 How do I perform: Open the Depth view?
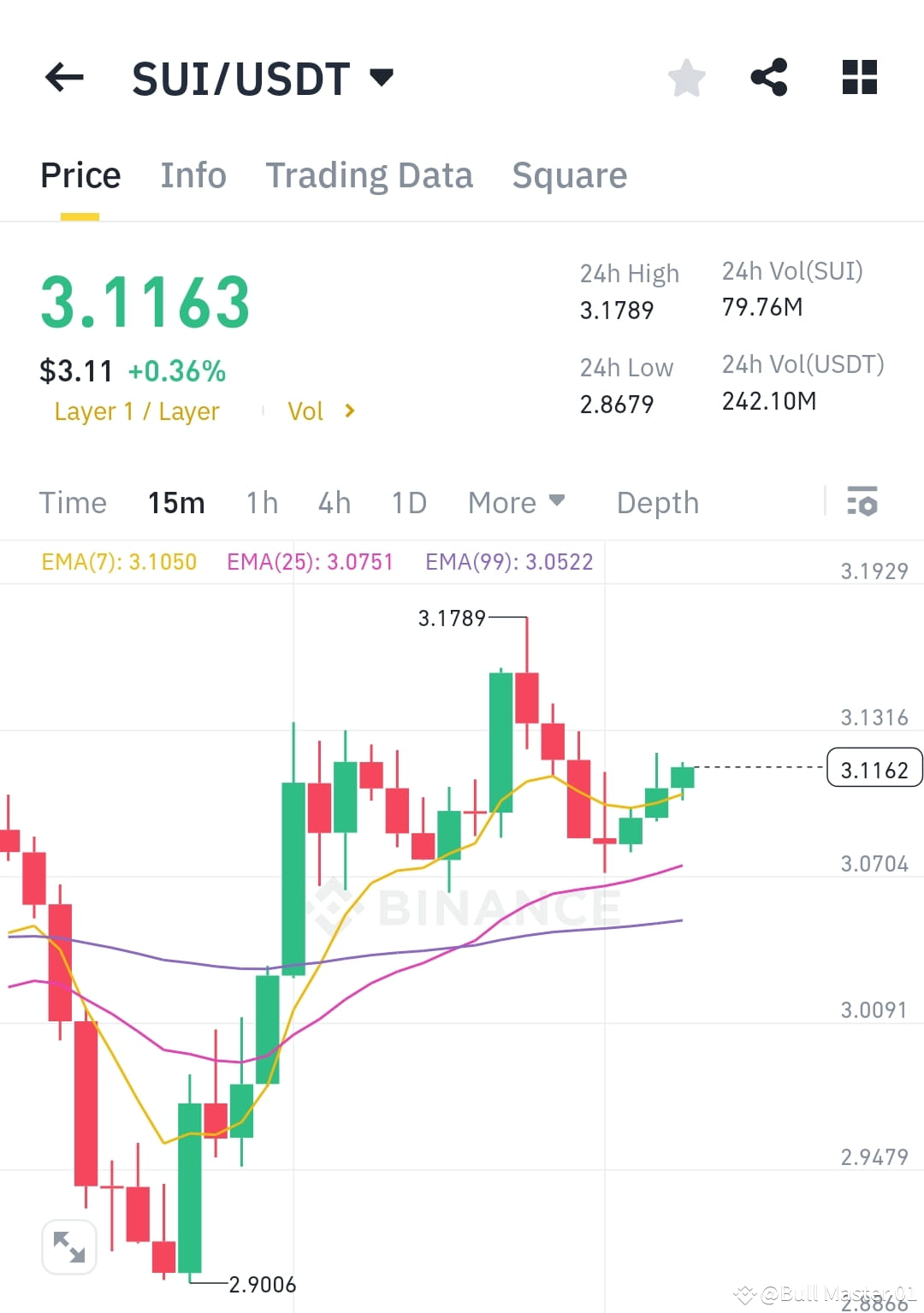coord(657,503)
